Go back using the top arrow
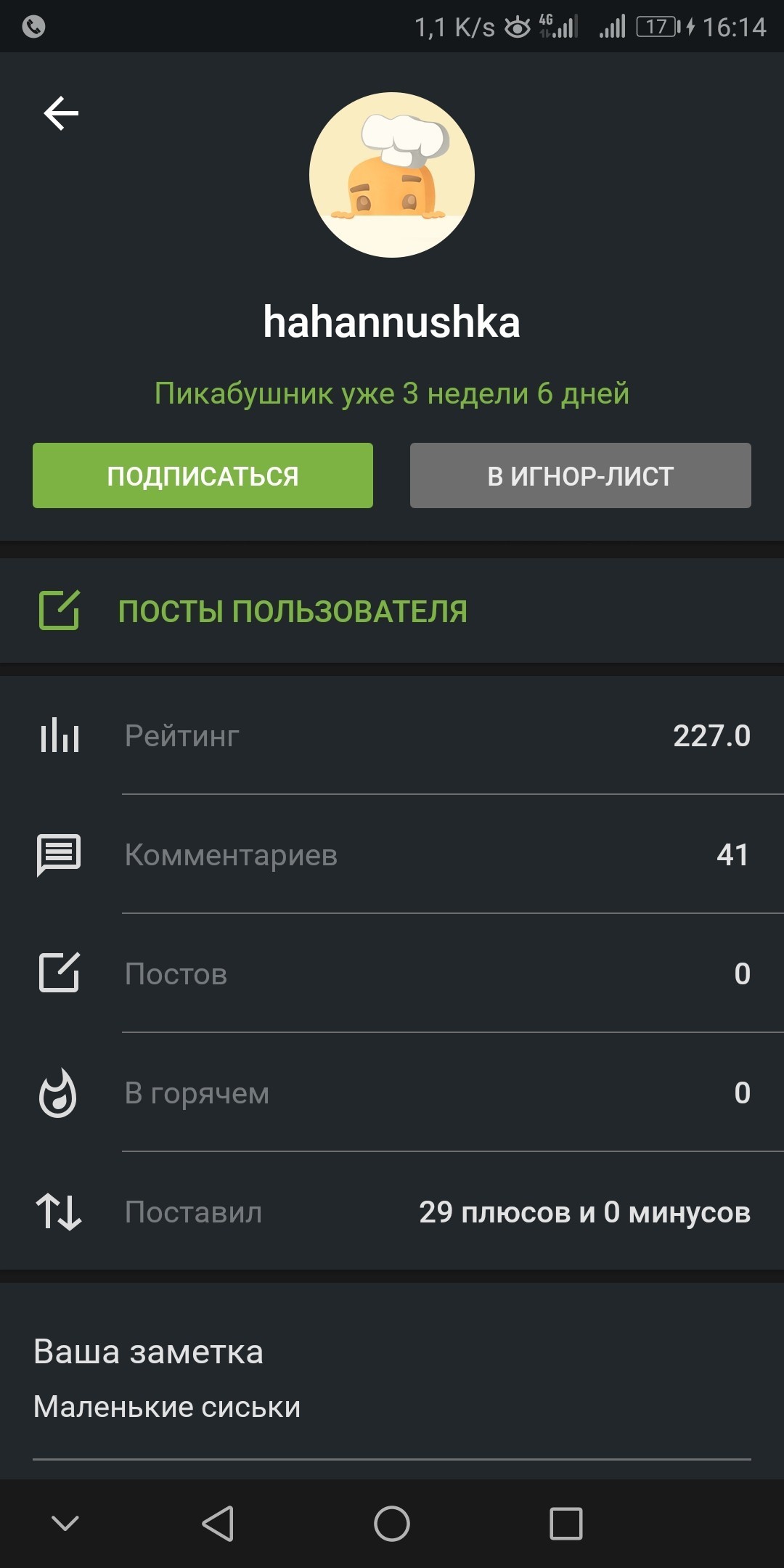 61,113
